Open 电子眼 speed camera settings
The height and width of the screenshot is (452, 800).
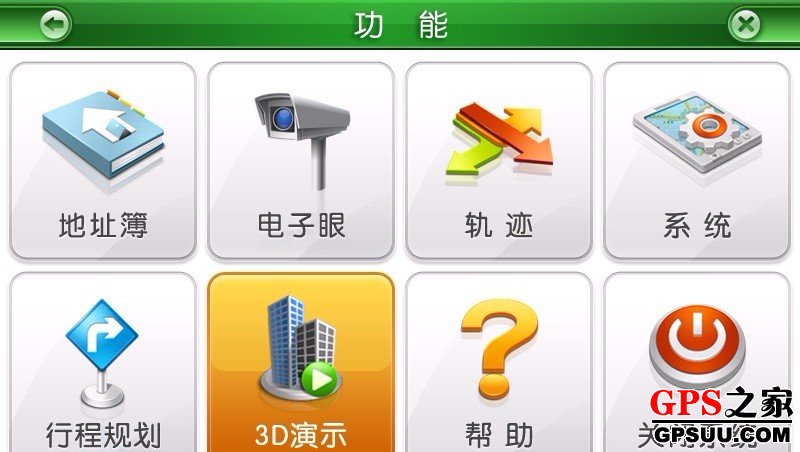(x=300, y=160)
